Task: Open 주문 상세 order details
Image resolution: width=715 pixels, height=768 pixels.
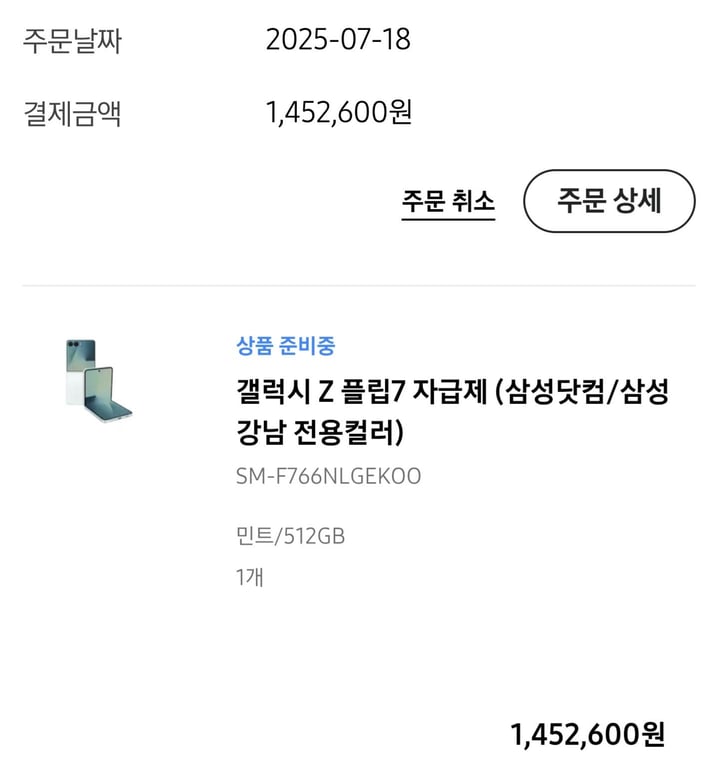Action: (609, 201)
